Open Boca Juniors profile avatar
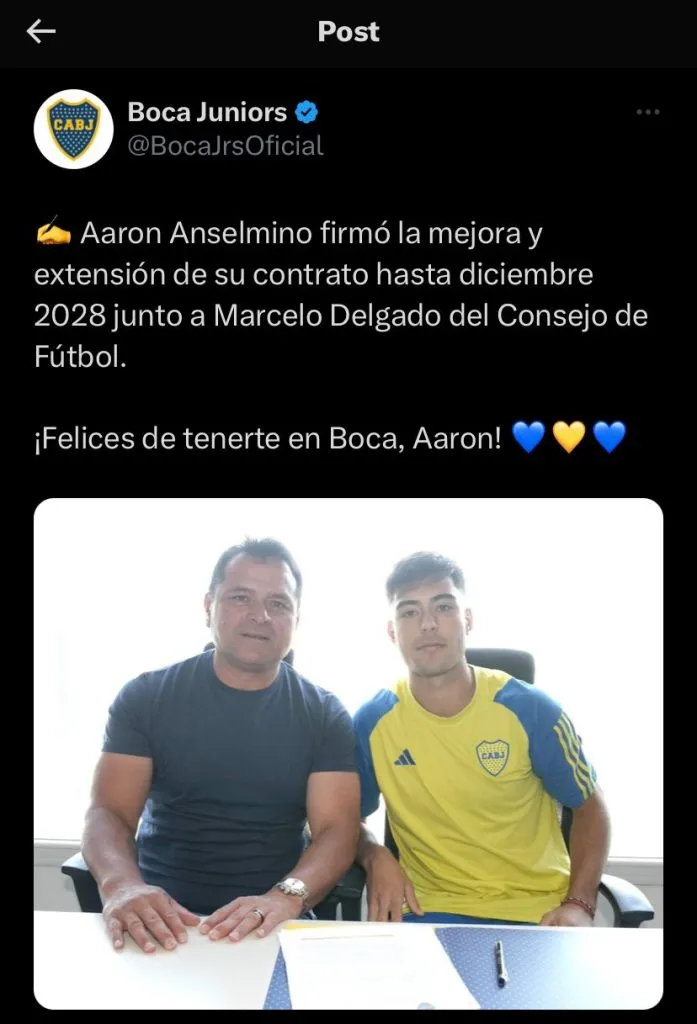 [x=73, y=129]
